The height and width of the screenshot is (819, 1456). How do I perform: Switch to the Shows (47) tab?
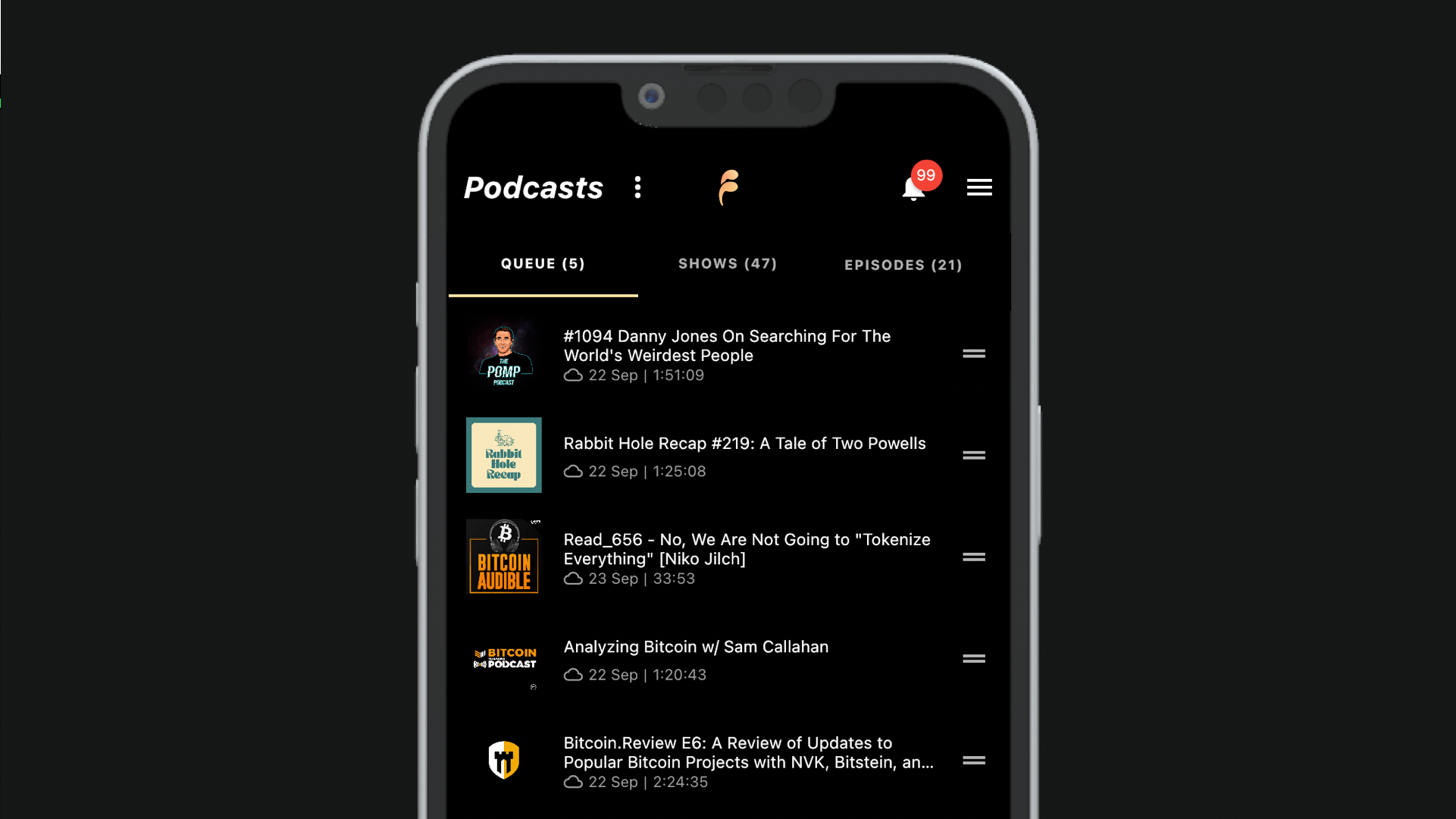tap(728, 264)
